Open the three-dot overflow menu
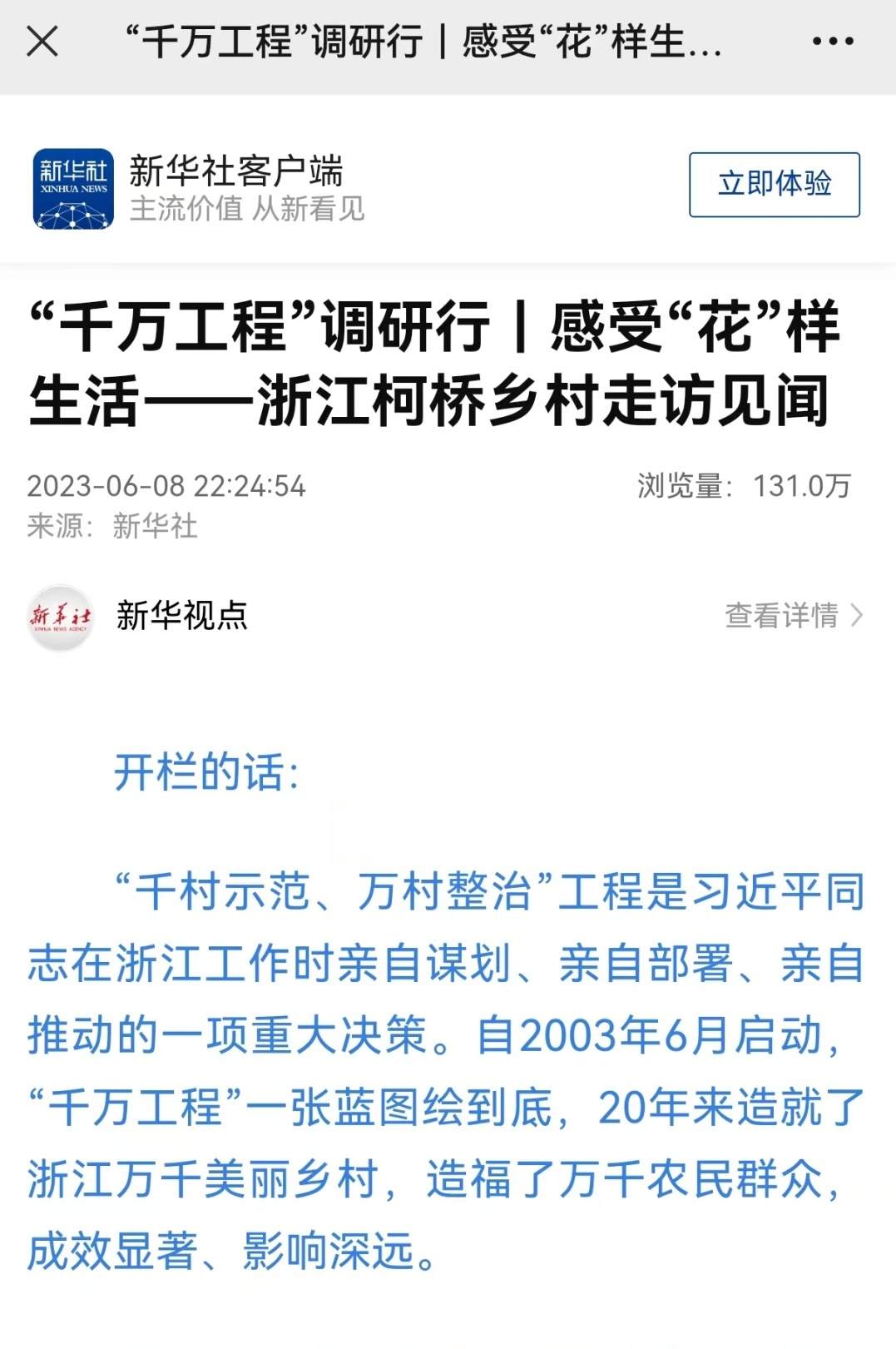The height and width of the screenshot is (1349, 896). coord(833,41)
